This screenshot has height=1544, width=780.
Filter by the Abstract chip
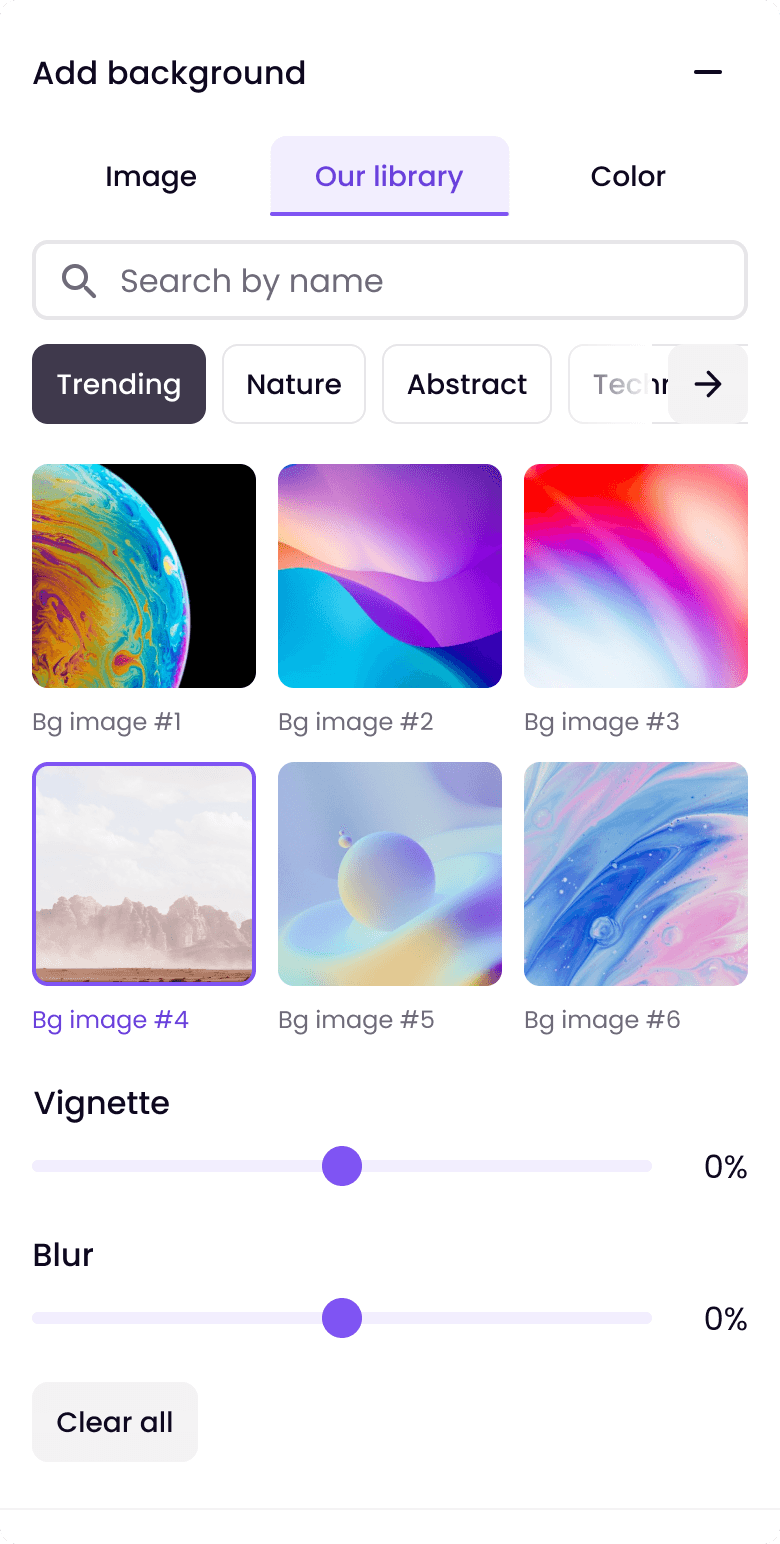tap(467, 385)
